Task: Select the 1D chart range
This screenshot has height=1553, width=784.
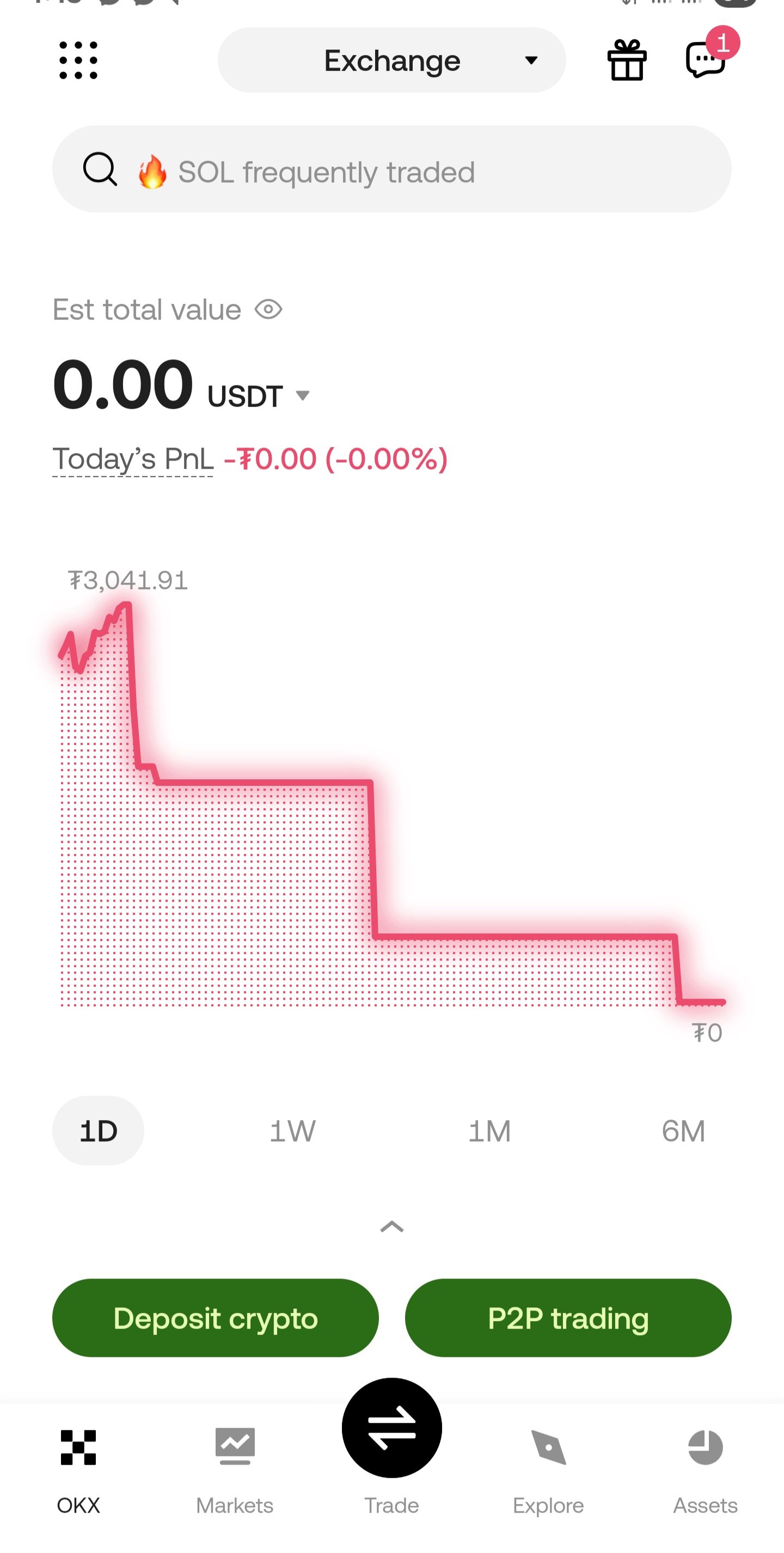Action: point(98,1130)
